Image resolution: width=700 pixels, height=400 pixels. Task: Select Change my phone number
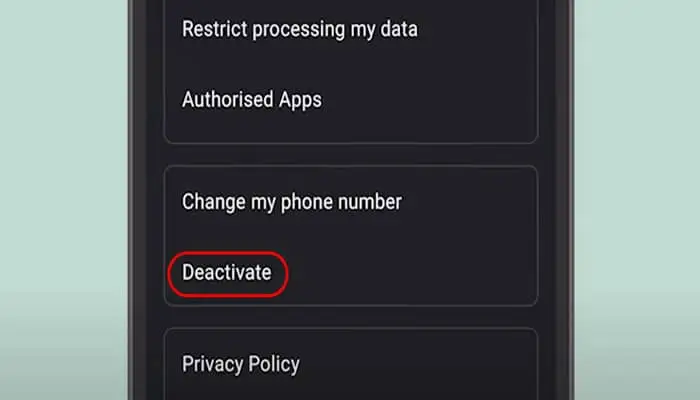click(x=291, y=202)
